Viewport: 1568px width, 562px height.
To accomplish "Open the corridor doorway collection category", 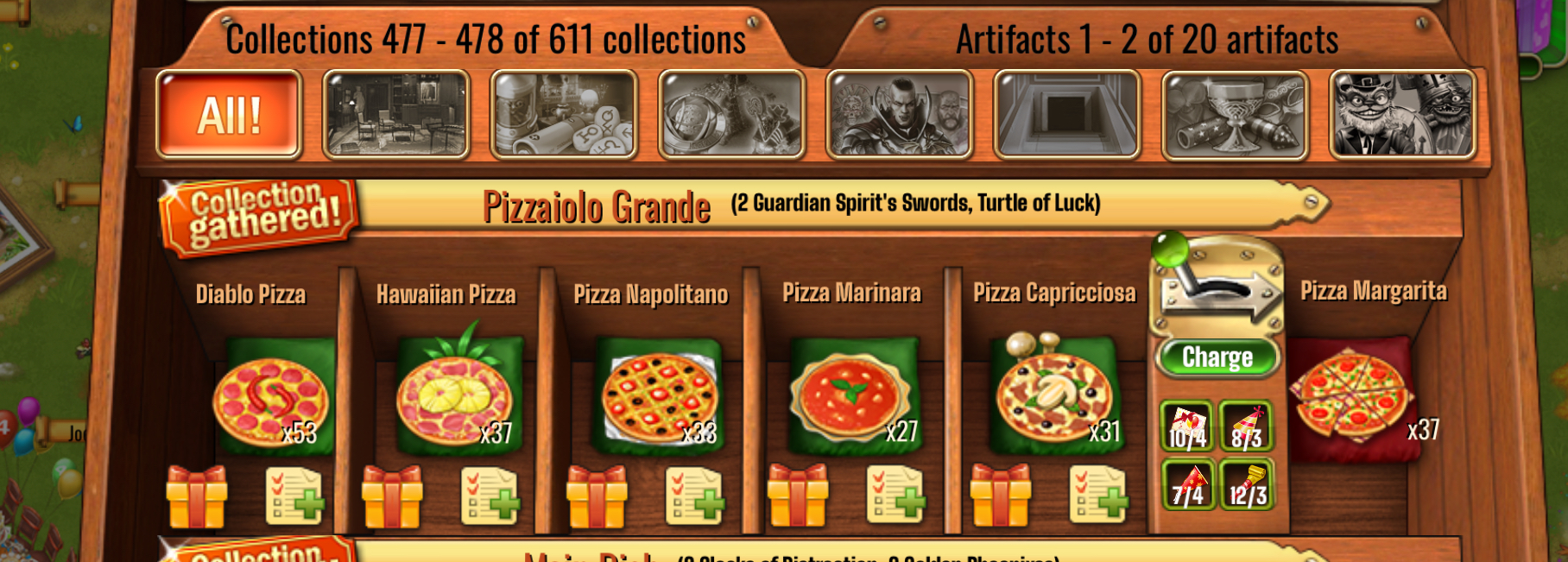I will click(x=1067, y=115).
